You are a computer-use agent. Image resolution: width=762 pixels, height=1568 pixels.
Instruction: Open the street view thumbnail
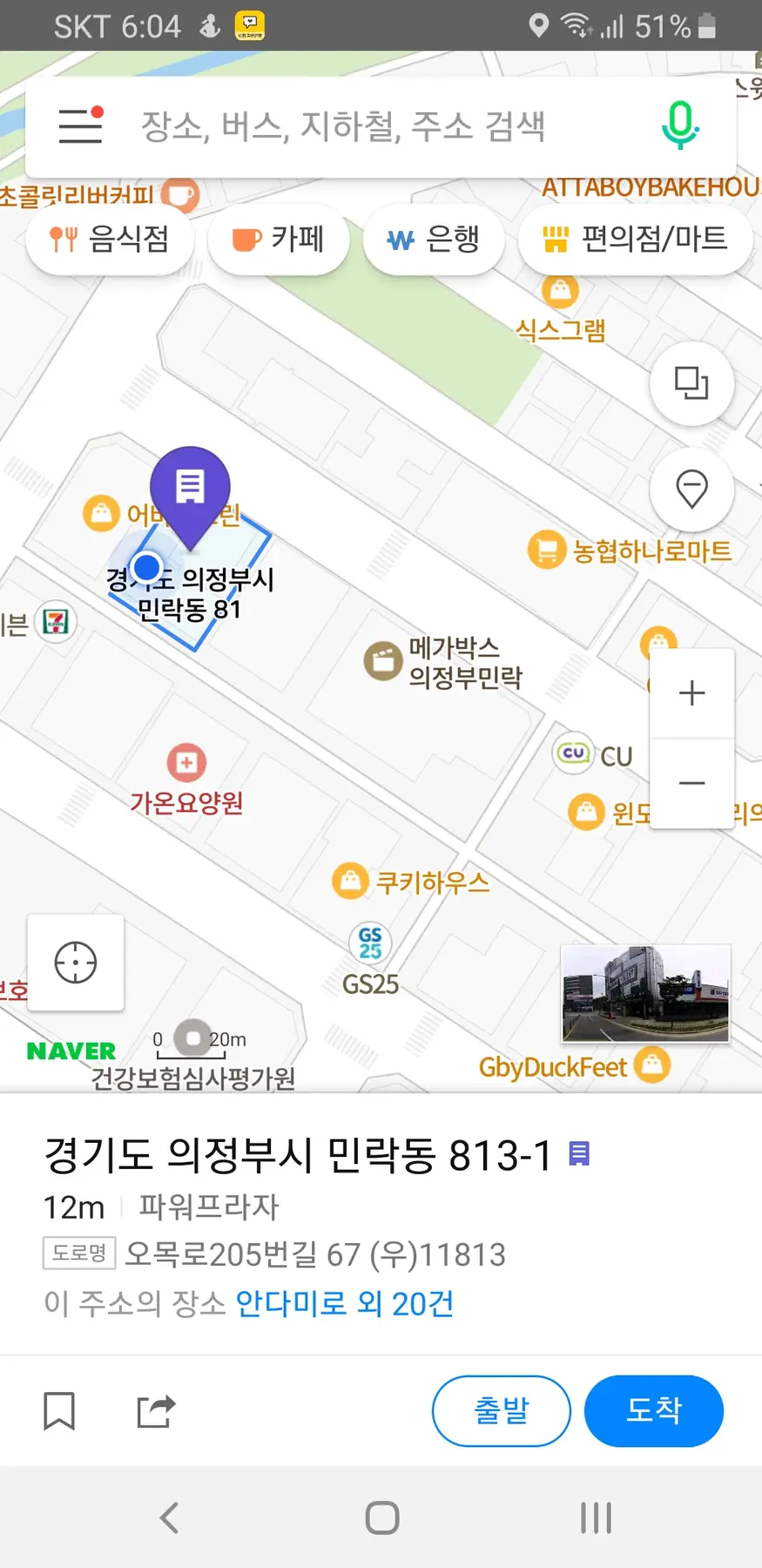645,994
